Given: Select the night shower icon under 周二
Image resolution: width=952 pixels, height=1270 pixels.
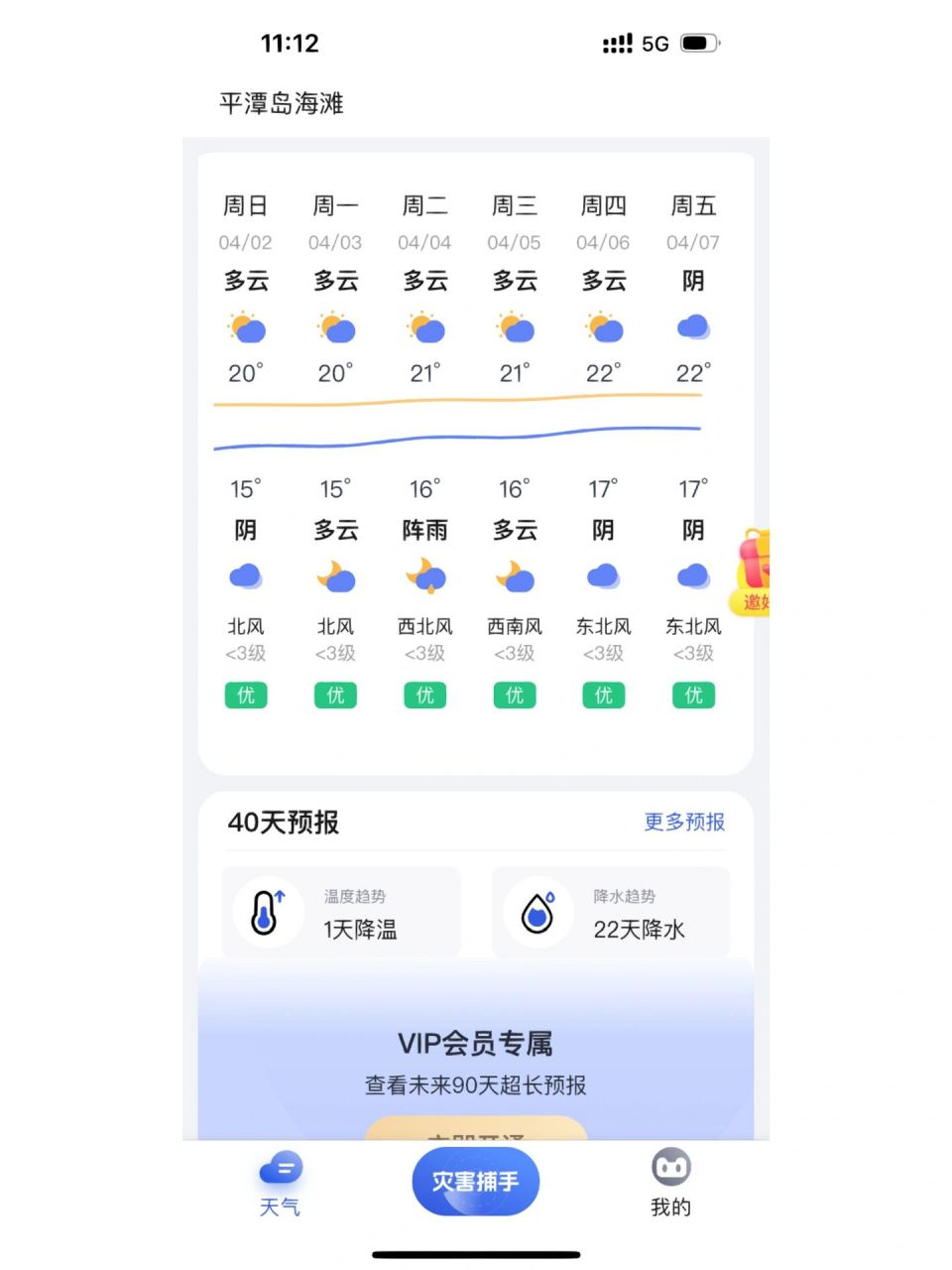Looking at the screenshot, I should 424,575.
